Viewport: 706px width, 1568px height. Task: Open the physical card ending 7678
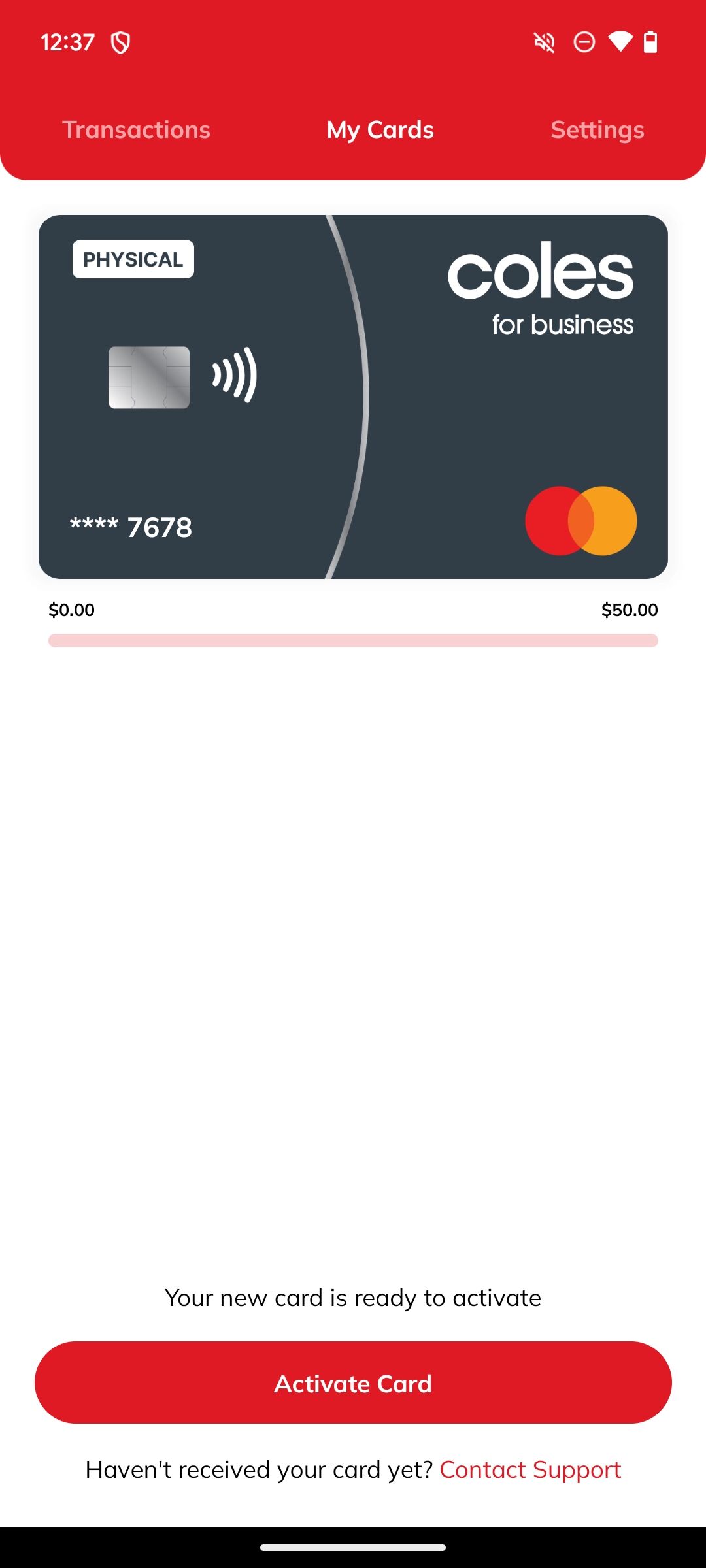tap(353, 397)
